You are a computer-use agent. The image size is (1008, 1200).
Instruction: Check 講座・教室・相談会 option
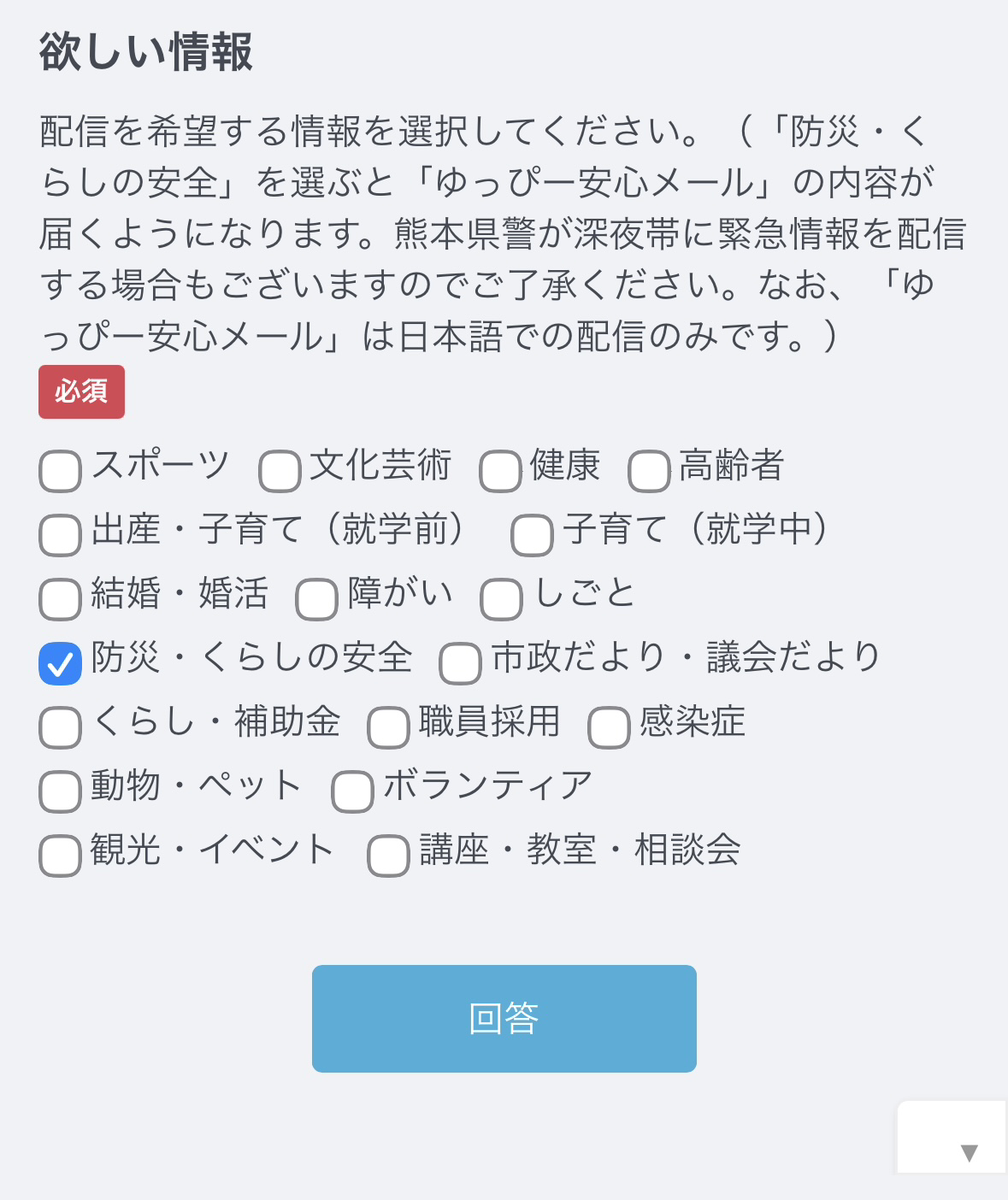[x=388, y=855]
